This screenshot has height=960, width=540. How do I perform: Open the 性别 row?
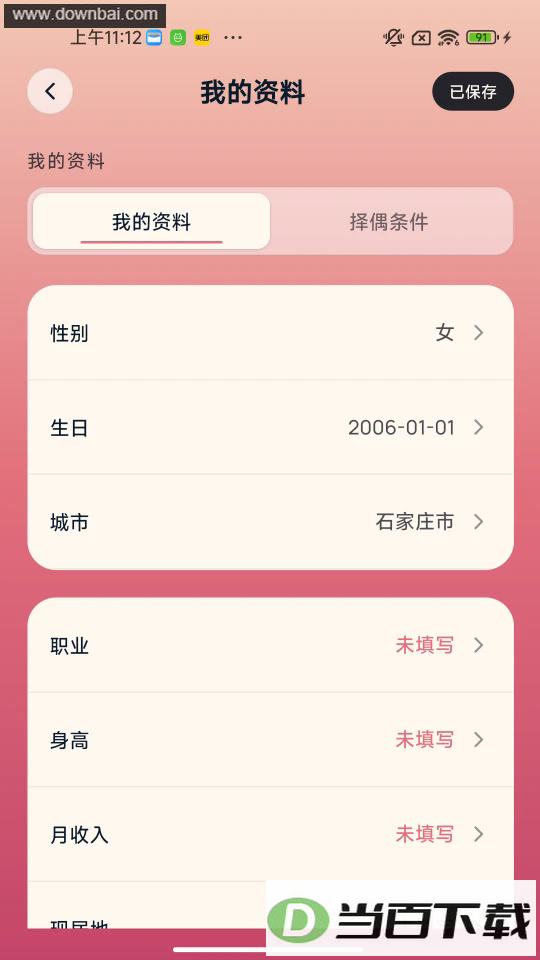click(270, 333)
